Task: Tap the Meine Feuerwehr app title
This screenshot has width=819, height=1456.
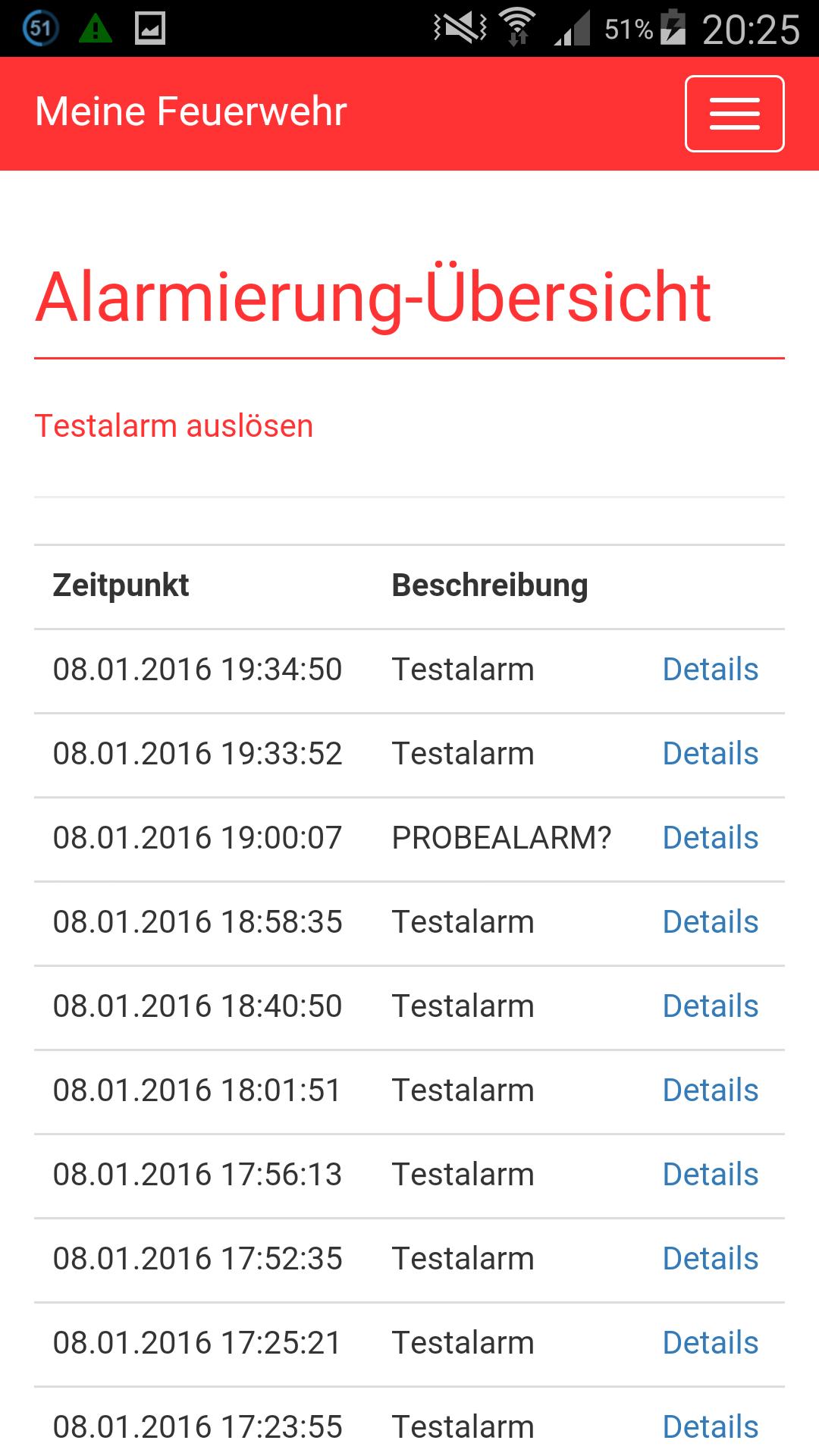Action: click(x=190, y=112)
